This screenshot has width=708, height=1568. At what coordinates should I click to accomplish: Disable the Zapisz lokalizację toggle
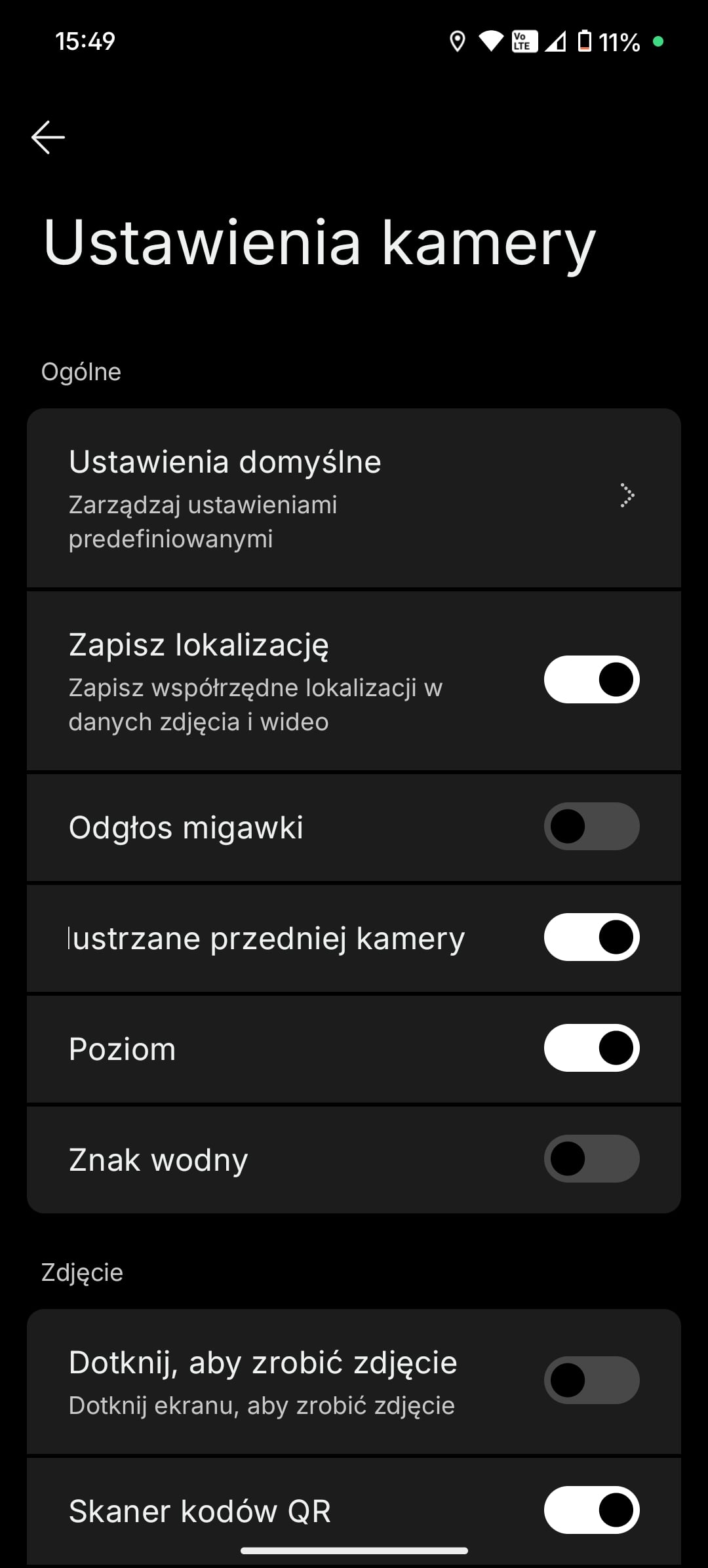click(x=591, y=679)
